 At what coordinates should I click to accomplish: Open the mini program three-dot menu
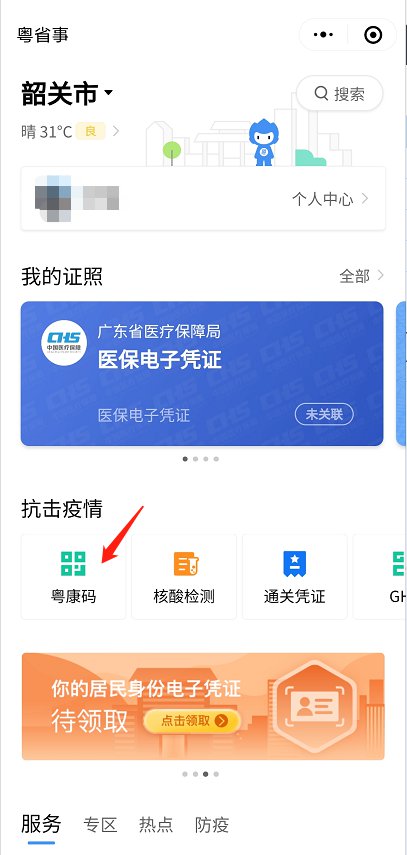[x=324, y=35]
